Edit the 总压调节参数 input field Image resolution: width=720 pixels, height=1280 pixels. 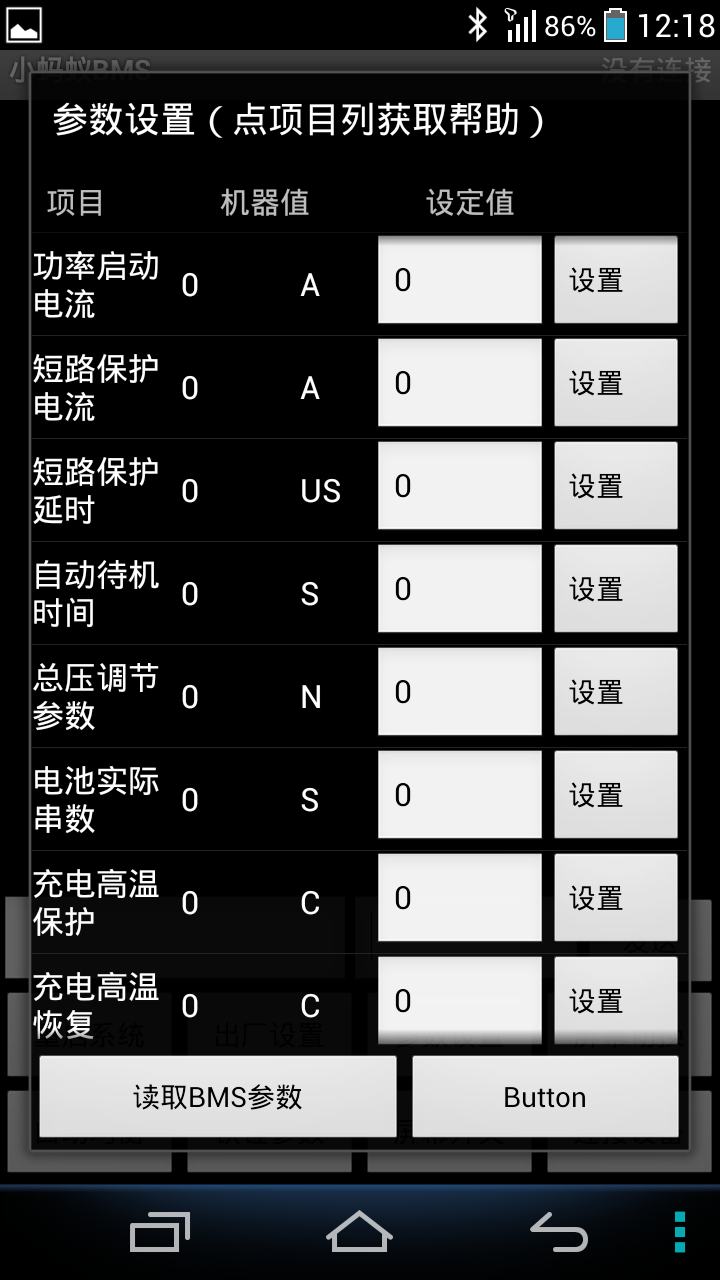pyautogui.click(x=460, y=692)
